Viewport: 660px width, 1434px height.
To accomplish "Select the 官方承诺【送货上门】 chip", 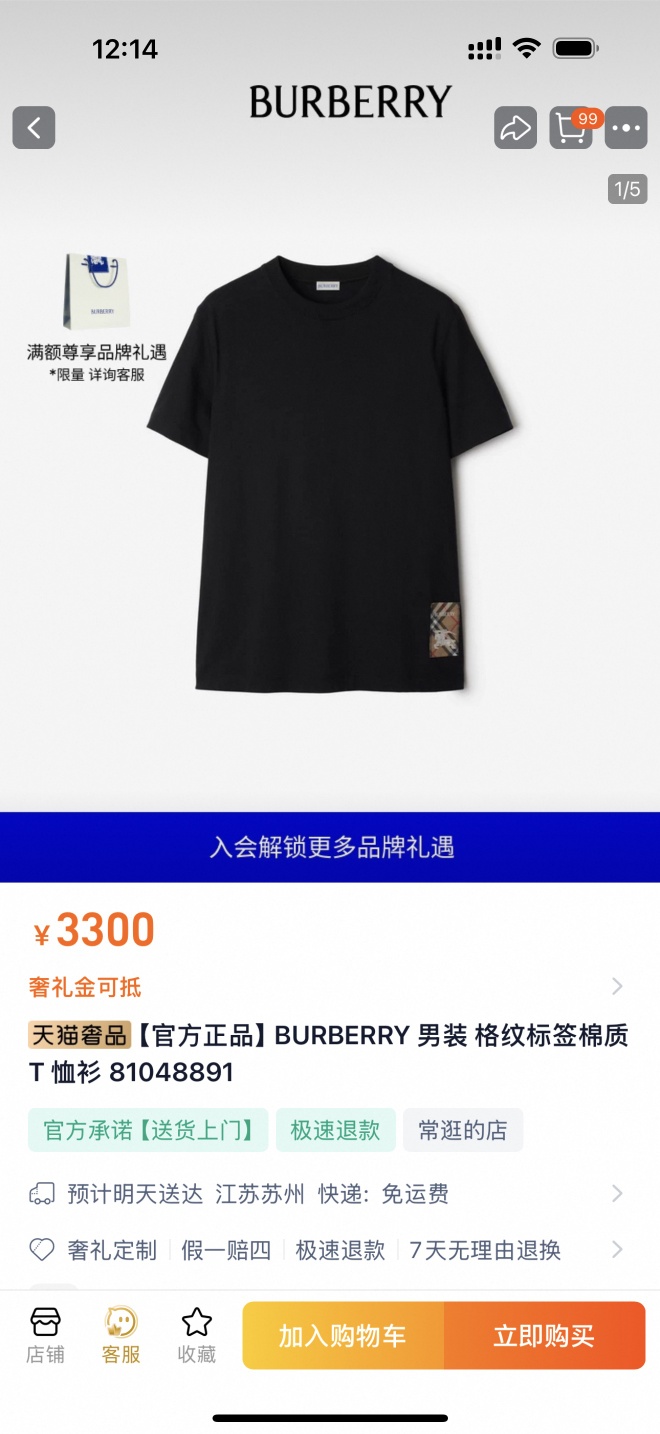I will point(148,1130).
